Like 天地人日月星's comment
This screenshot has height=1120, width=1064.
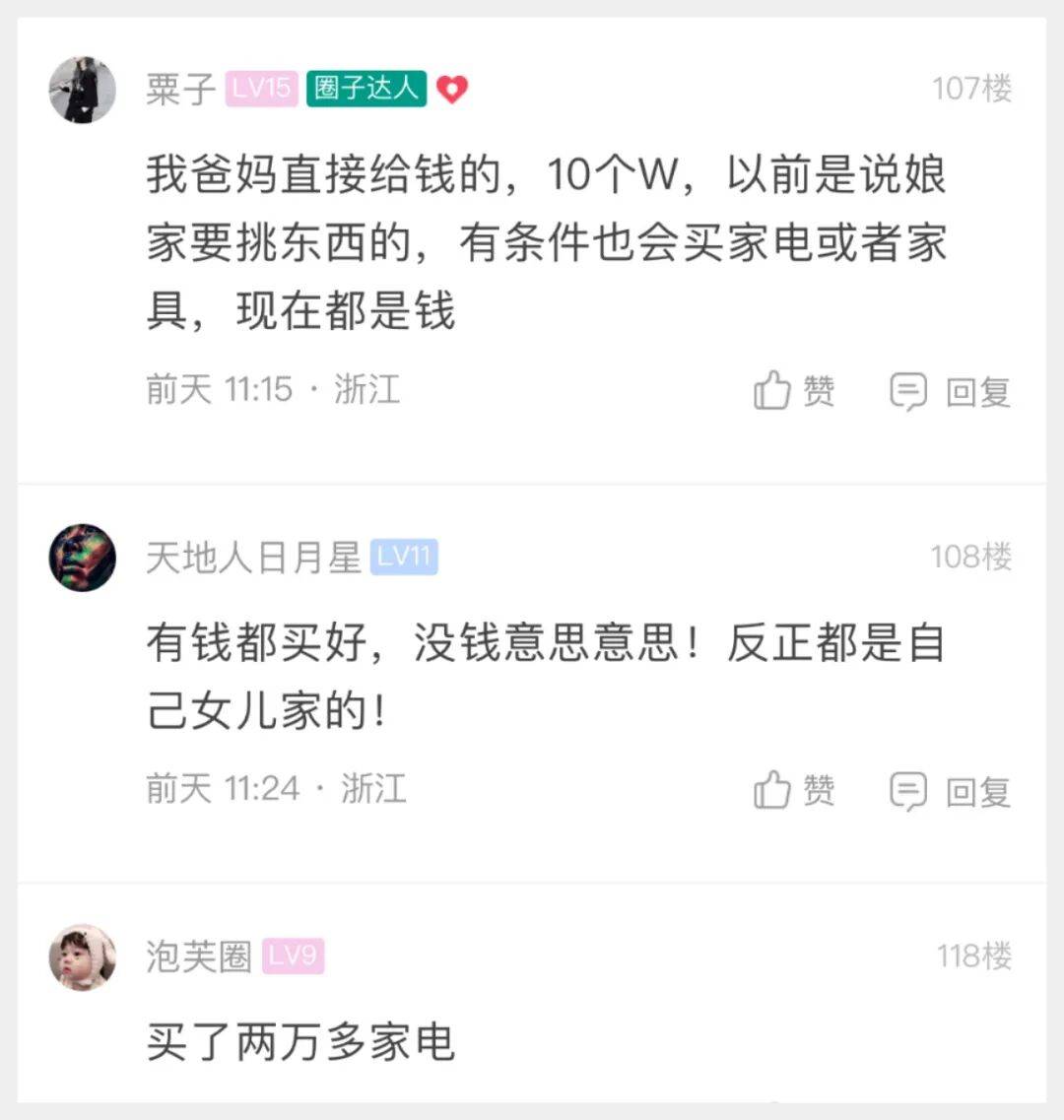click(794, 790)
